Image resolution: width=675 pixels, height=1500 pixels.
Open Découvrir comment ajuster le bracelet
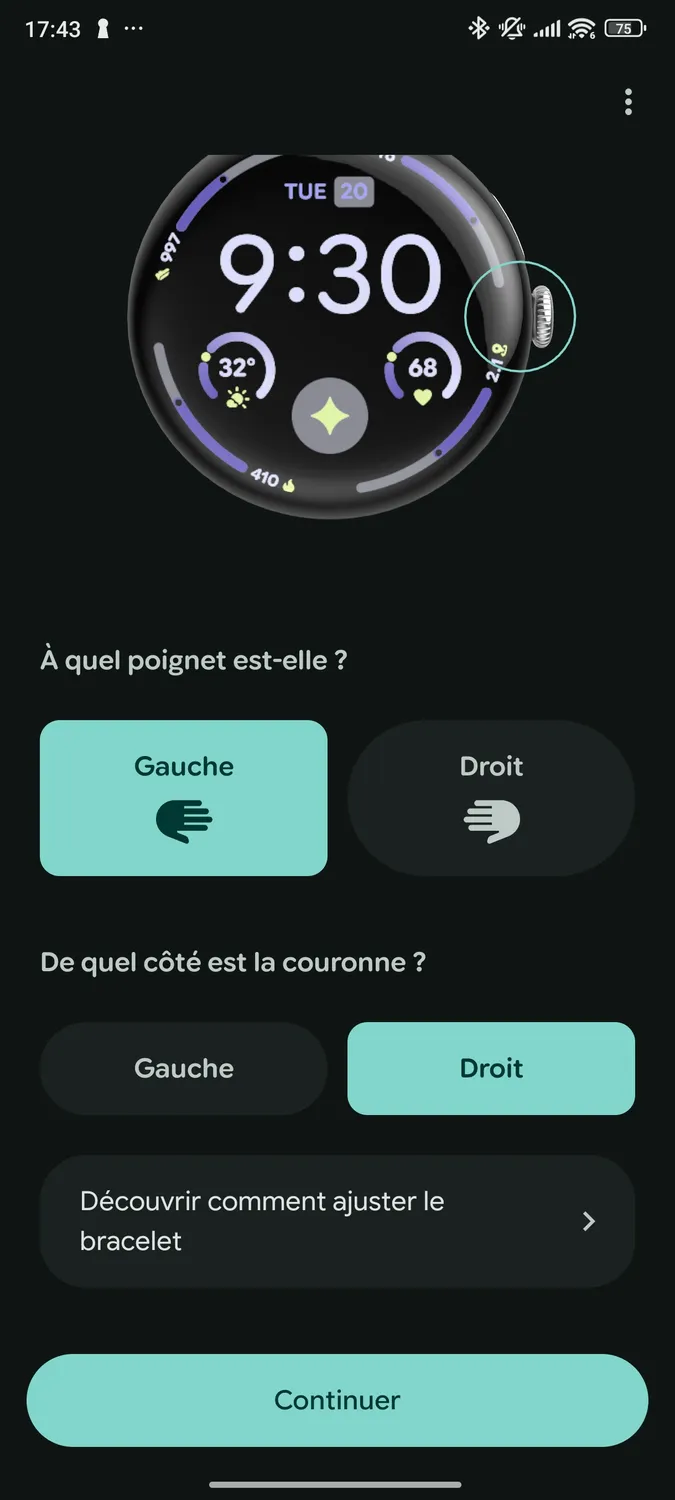pos(337,1221)
